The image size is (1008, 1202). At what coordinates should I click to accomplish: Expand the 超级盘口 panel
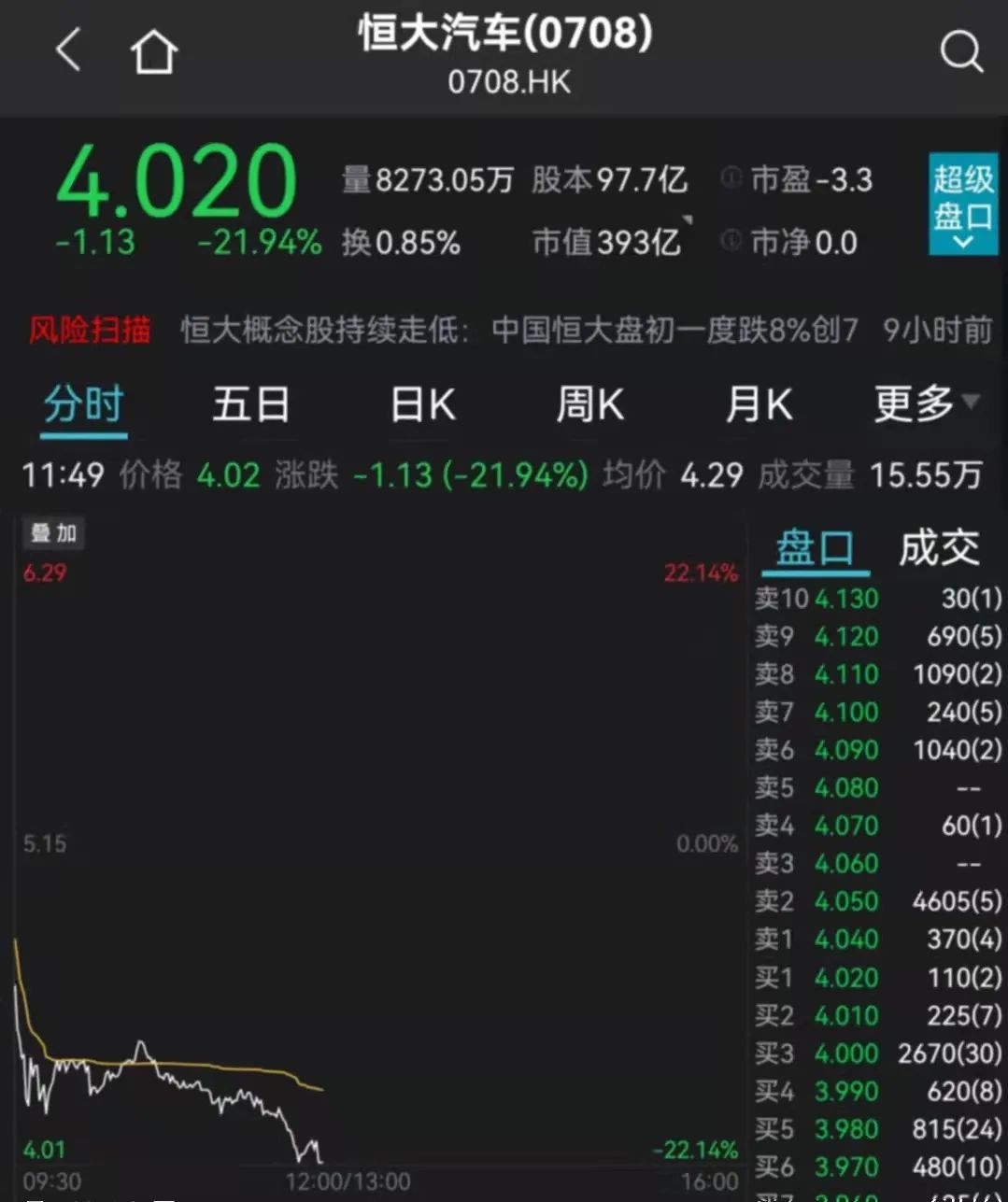pyautogui.click(x=962, y=205)
